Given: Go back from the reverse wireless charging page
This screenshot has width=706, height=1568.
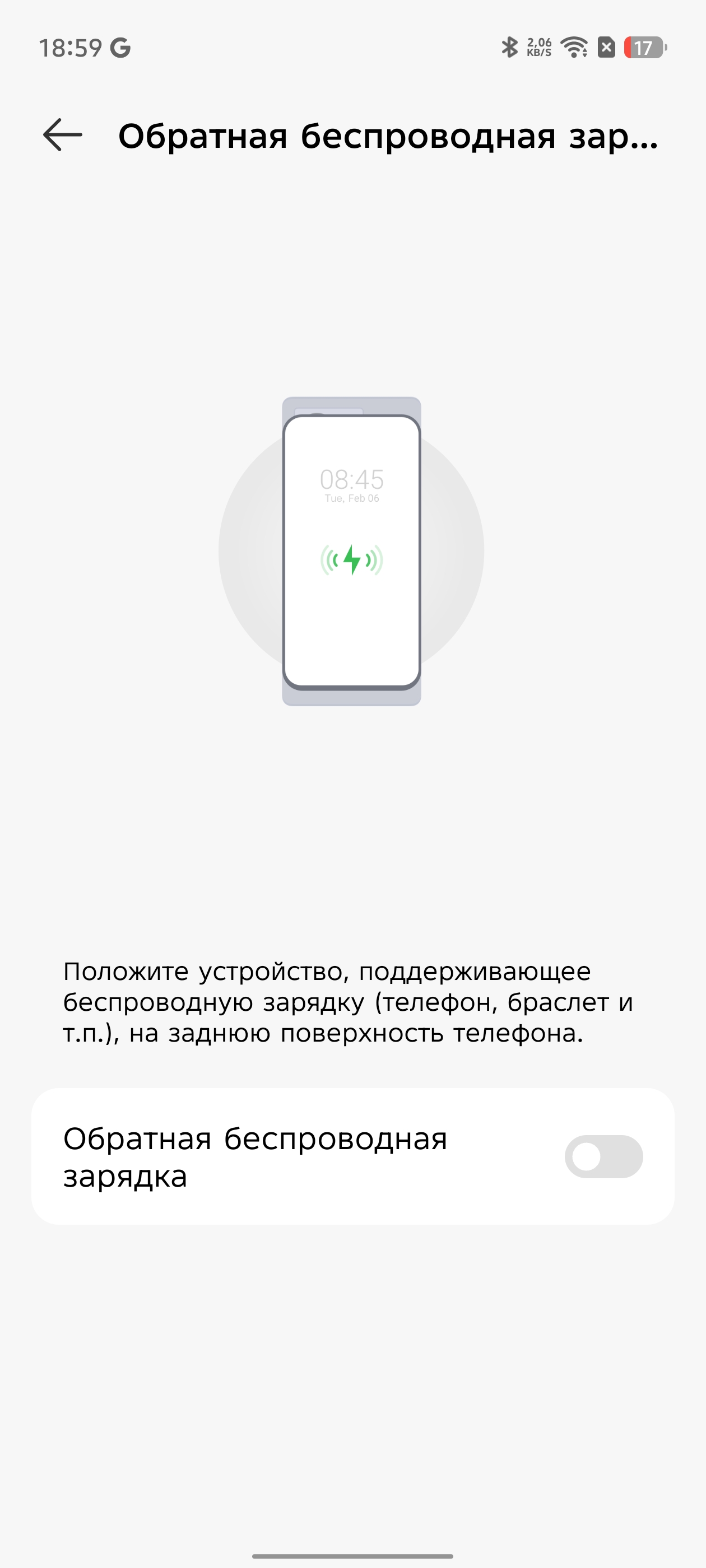Looking at the screenshot, I should 63,134.
